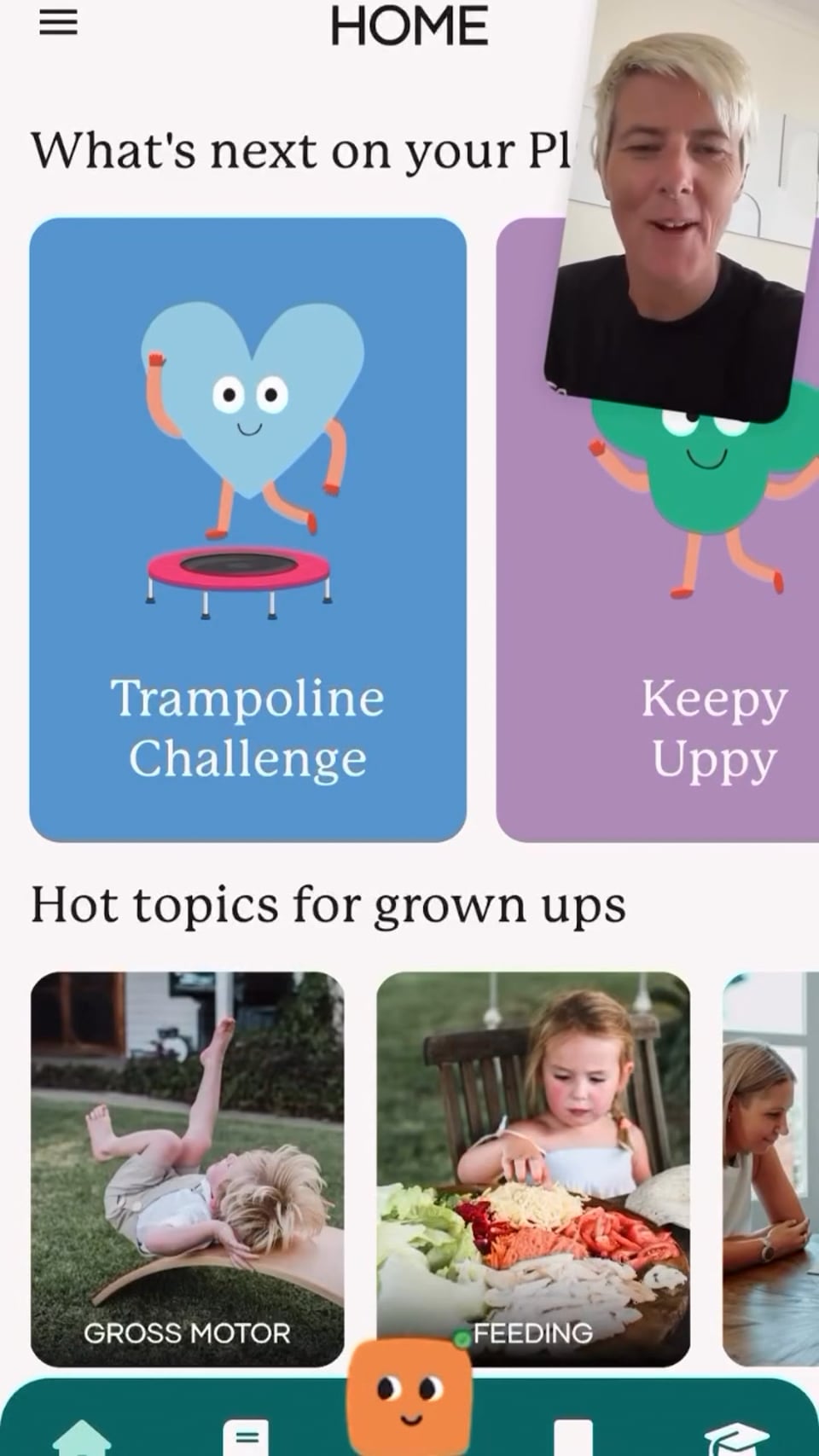Open the hamburger menu

58,23
